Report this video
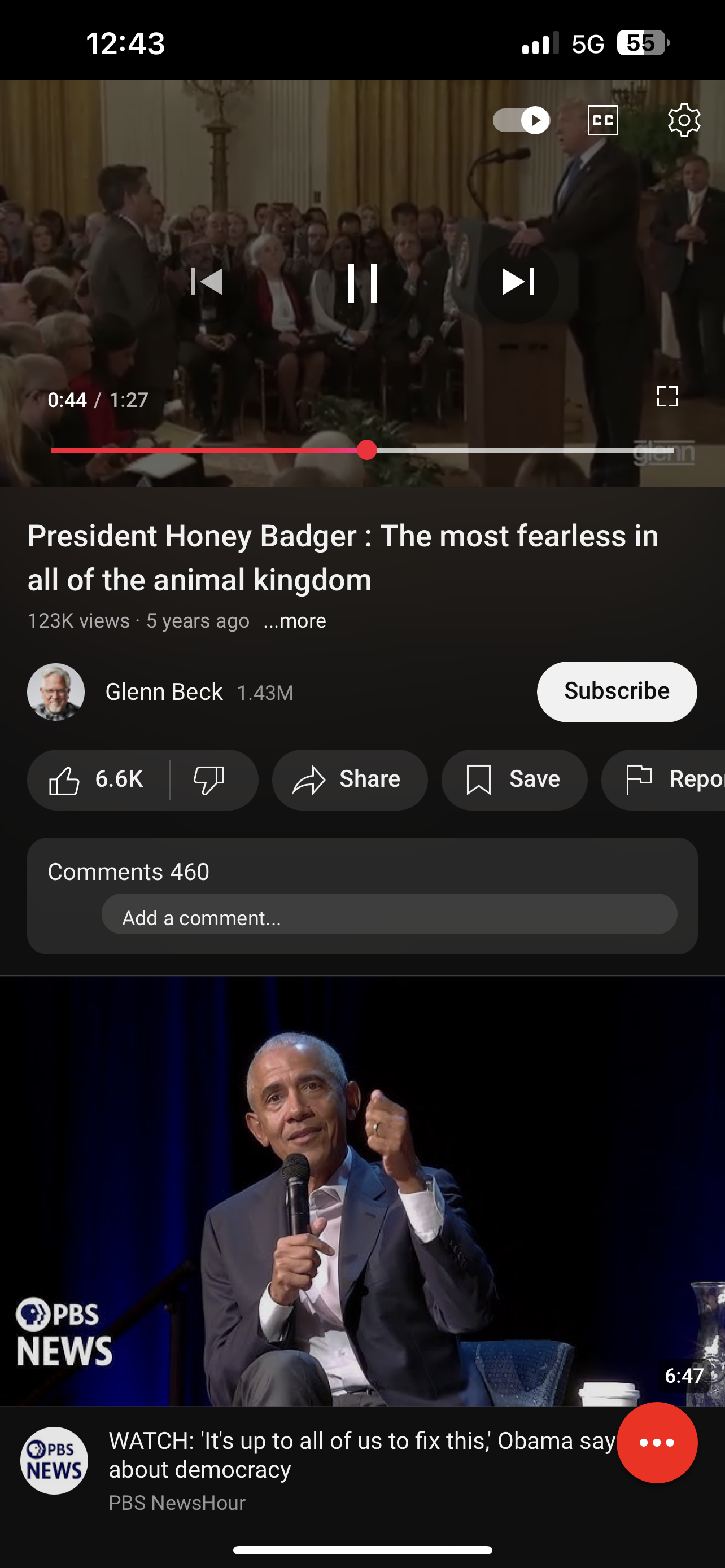 point(663,779)
